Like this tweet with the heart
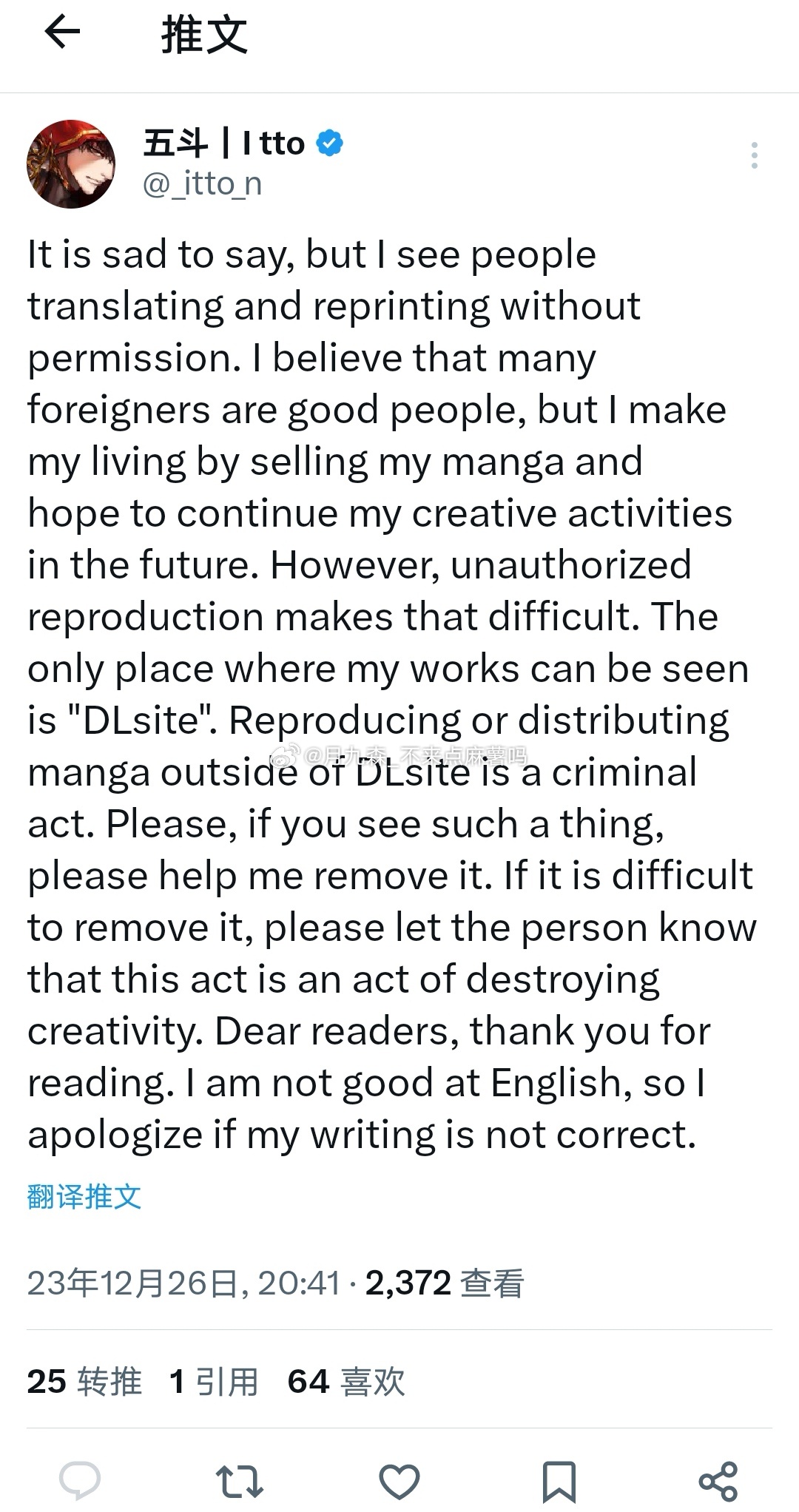Screen dimensions: 799x1512 (x=399, y=1480)
